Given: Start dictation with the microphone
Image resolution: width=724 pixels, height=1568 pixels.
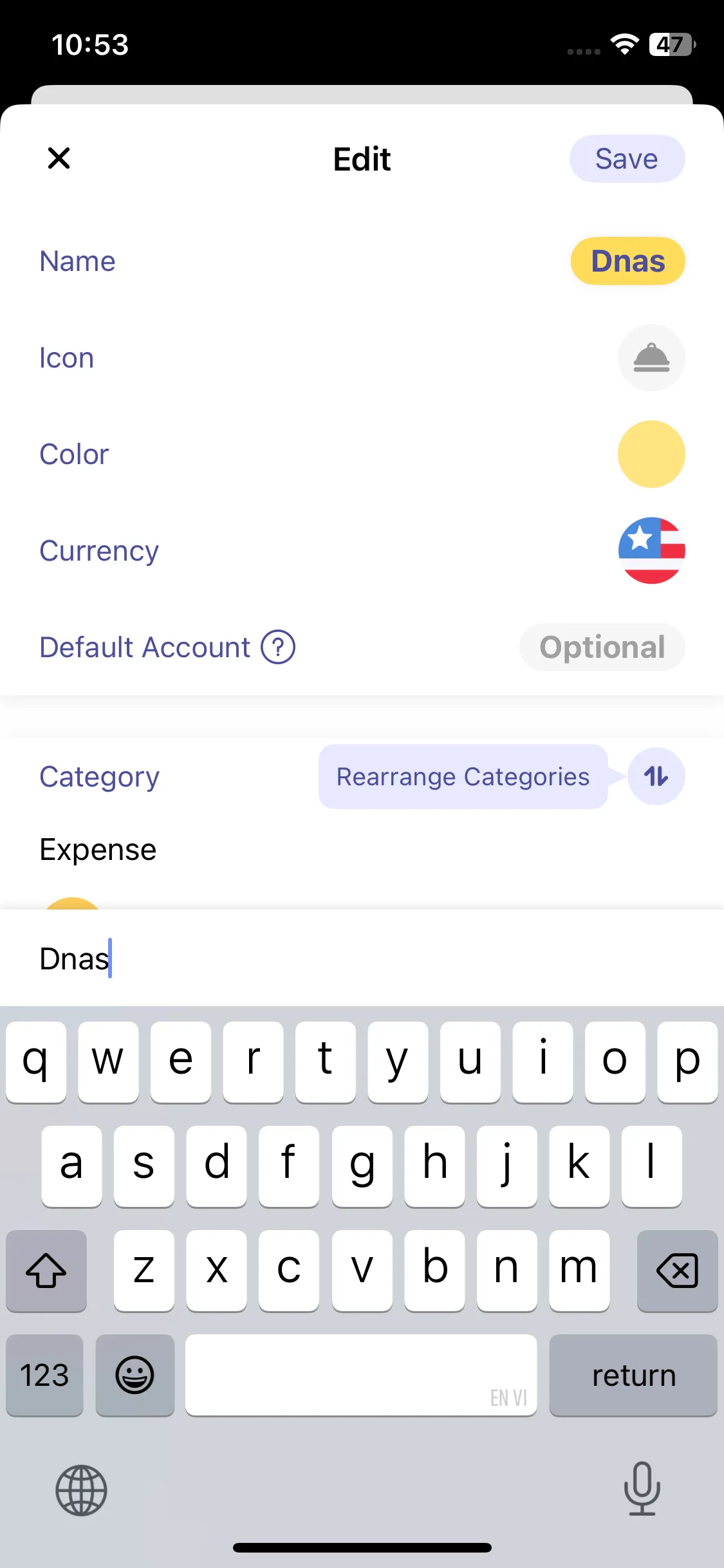Looking at the screenshot, I should coord(642,1489).
